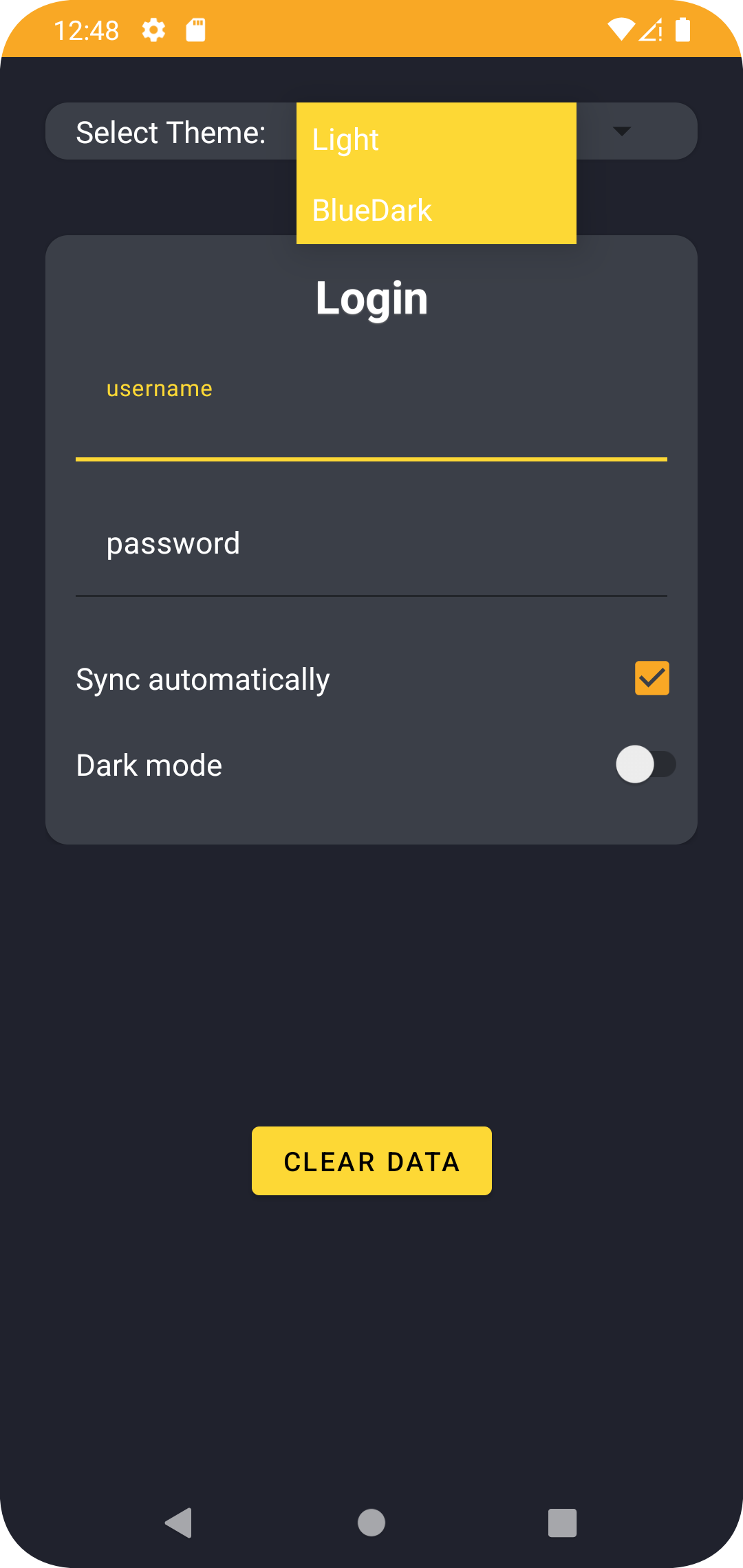Click the cellular signal status icon
The width and height of the screenshot is (743, 1568).
click(651, 30)
